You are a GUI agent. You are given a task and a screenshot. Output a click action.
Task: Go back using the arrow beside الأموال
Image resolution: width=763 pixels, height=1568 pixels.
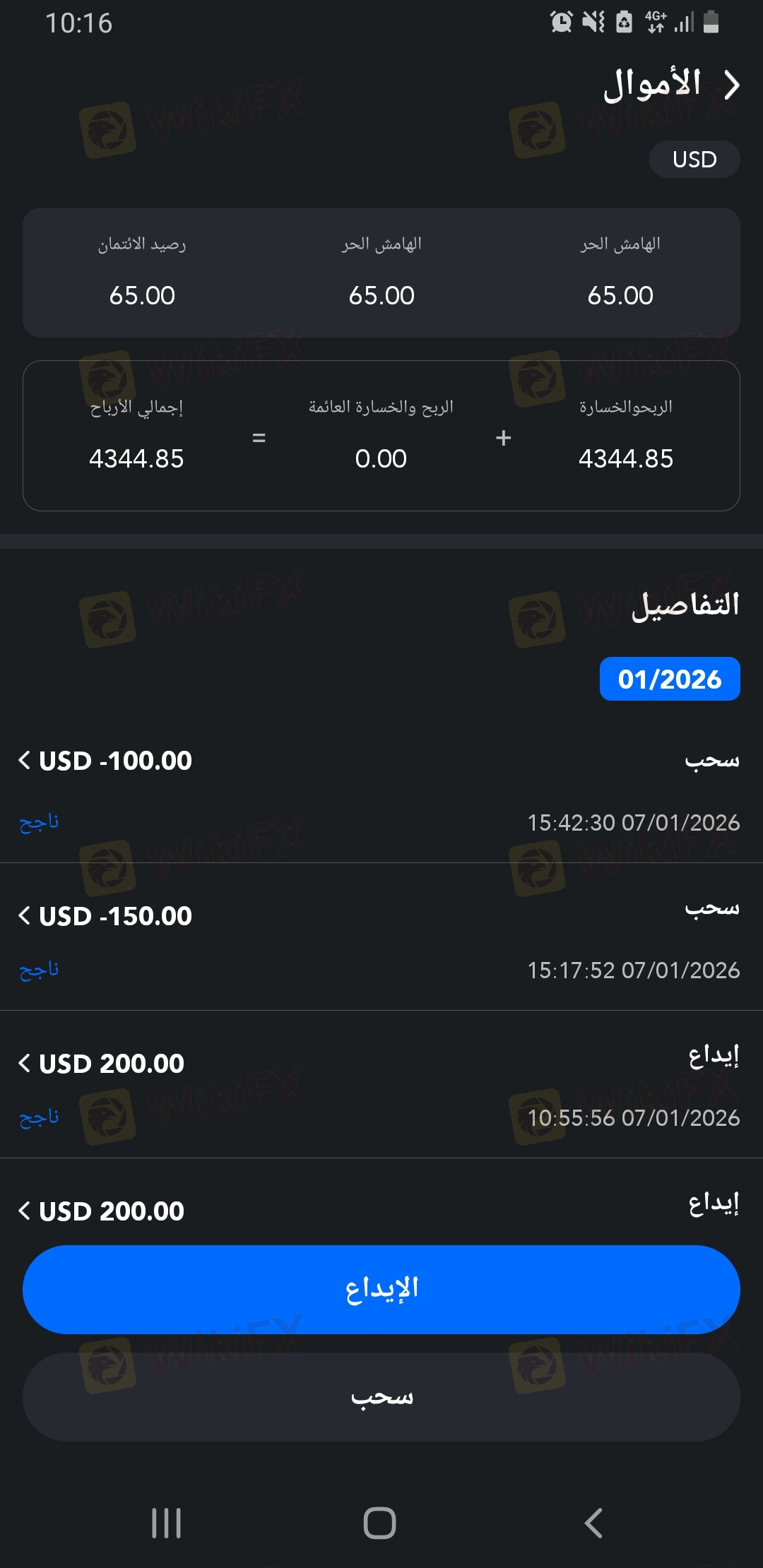click(732, 85)
